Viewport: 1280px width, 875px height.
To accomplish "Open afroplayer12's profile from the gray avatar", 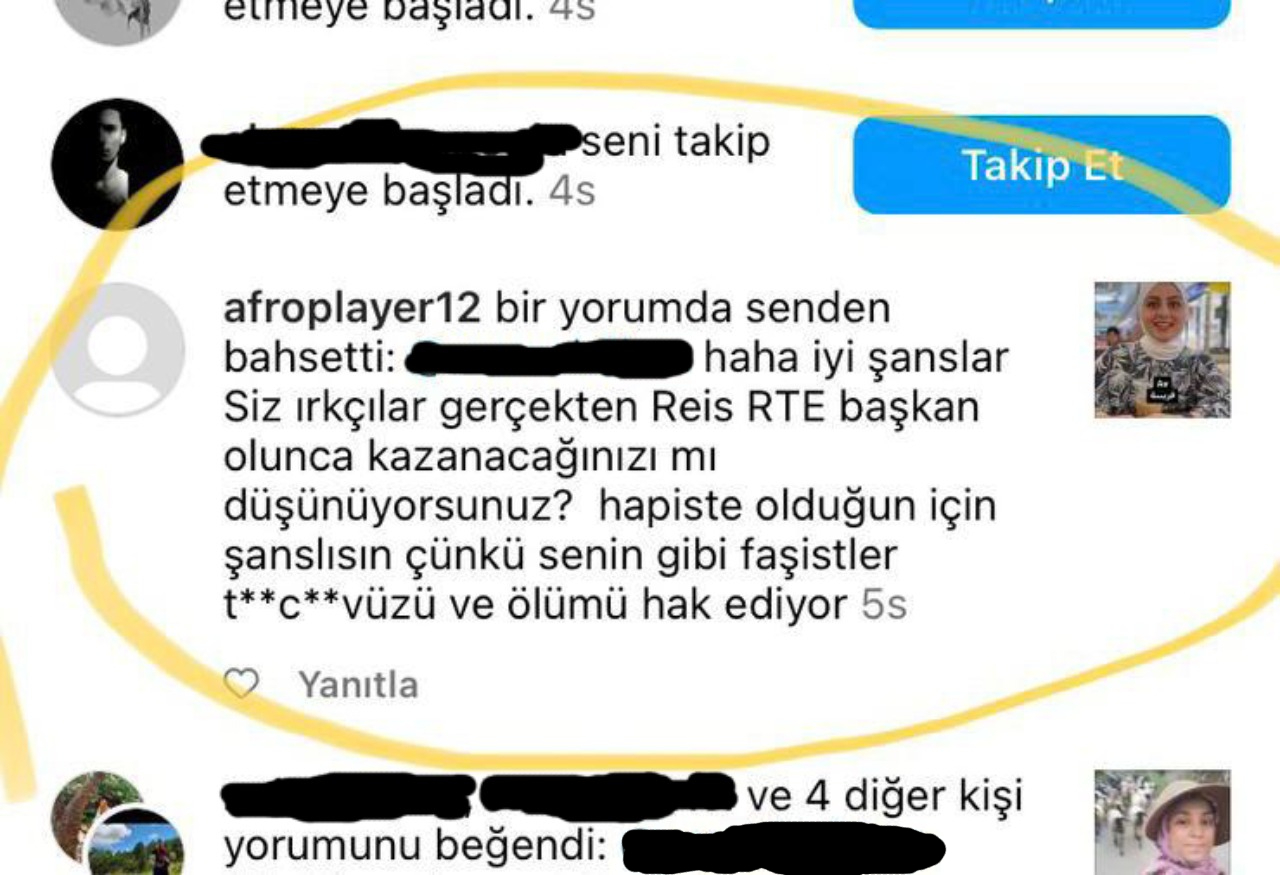I will click(118, 349).
